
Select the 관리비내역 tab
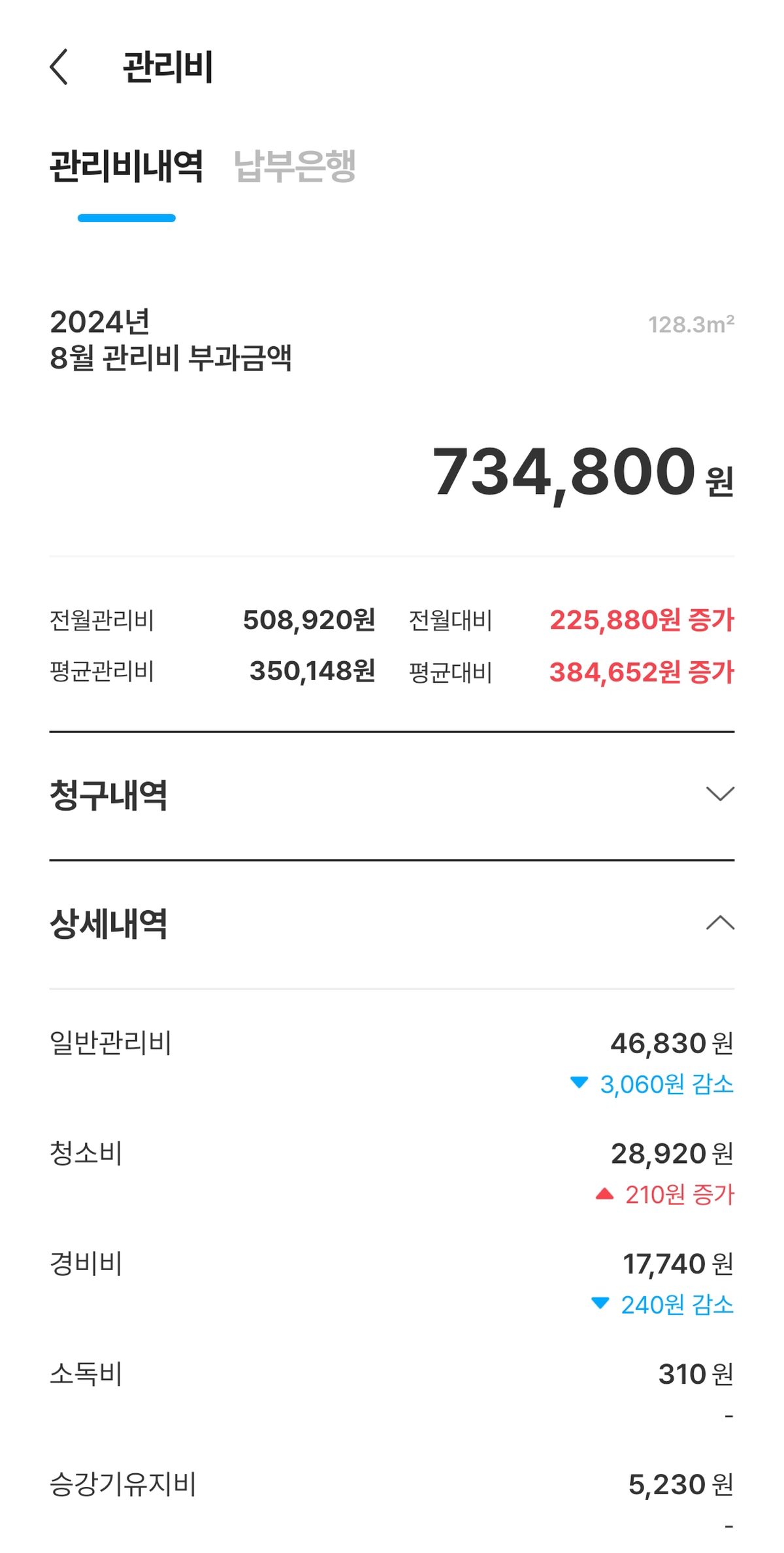click(126, 167)
